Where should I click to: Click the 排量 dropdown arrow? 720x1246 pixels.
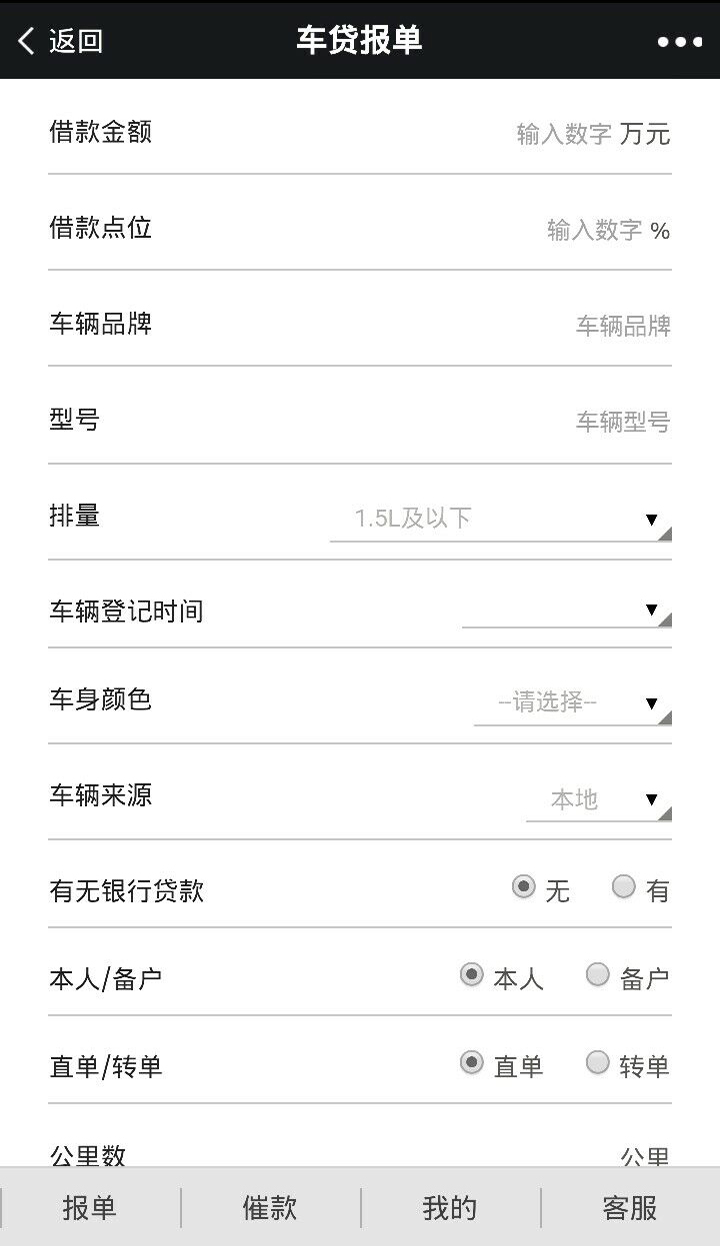click(x=651, y=519)
